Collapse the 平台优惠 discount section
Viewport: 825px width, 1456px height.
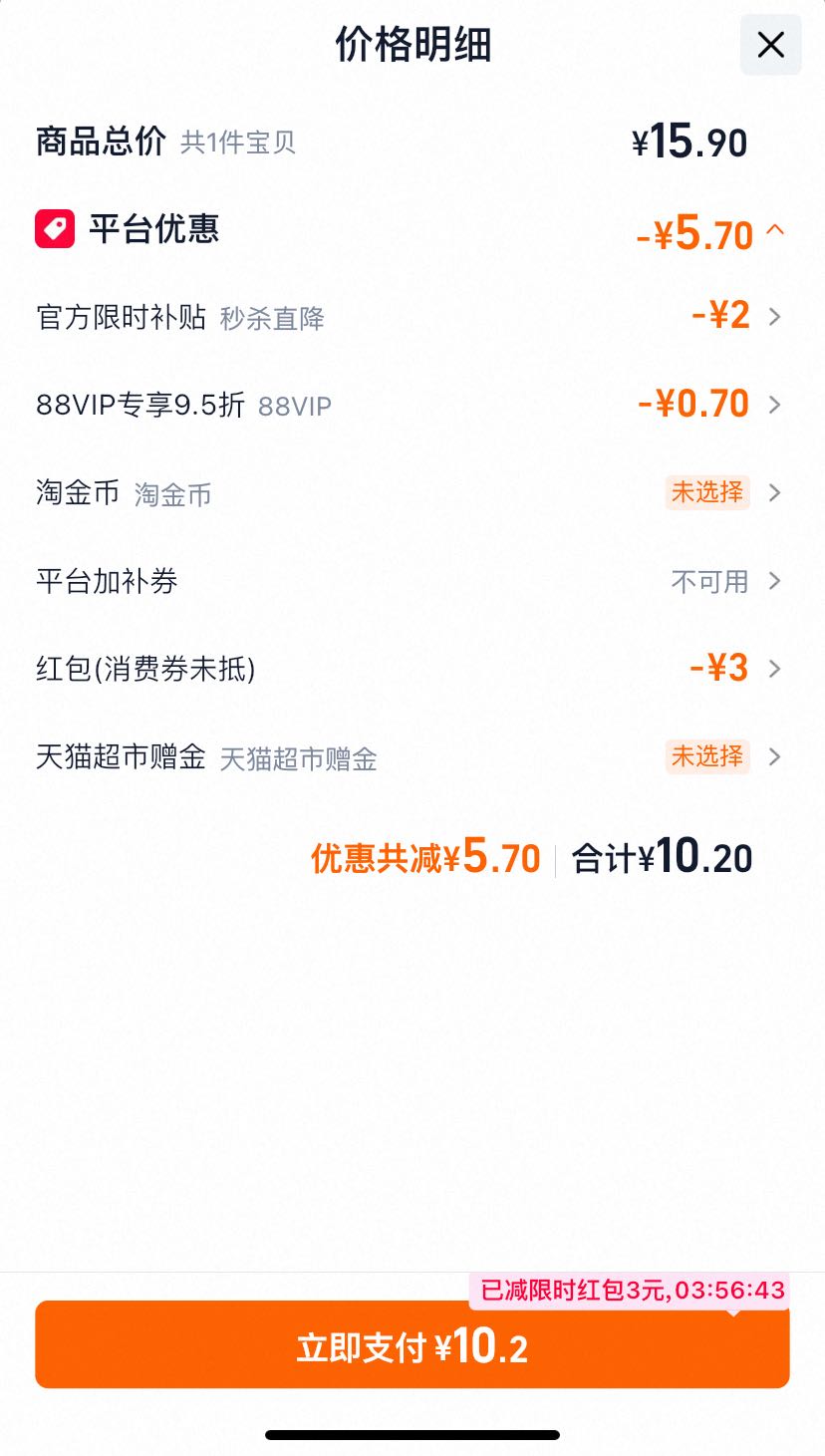point(775,231)
